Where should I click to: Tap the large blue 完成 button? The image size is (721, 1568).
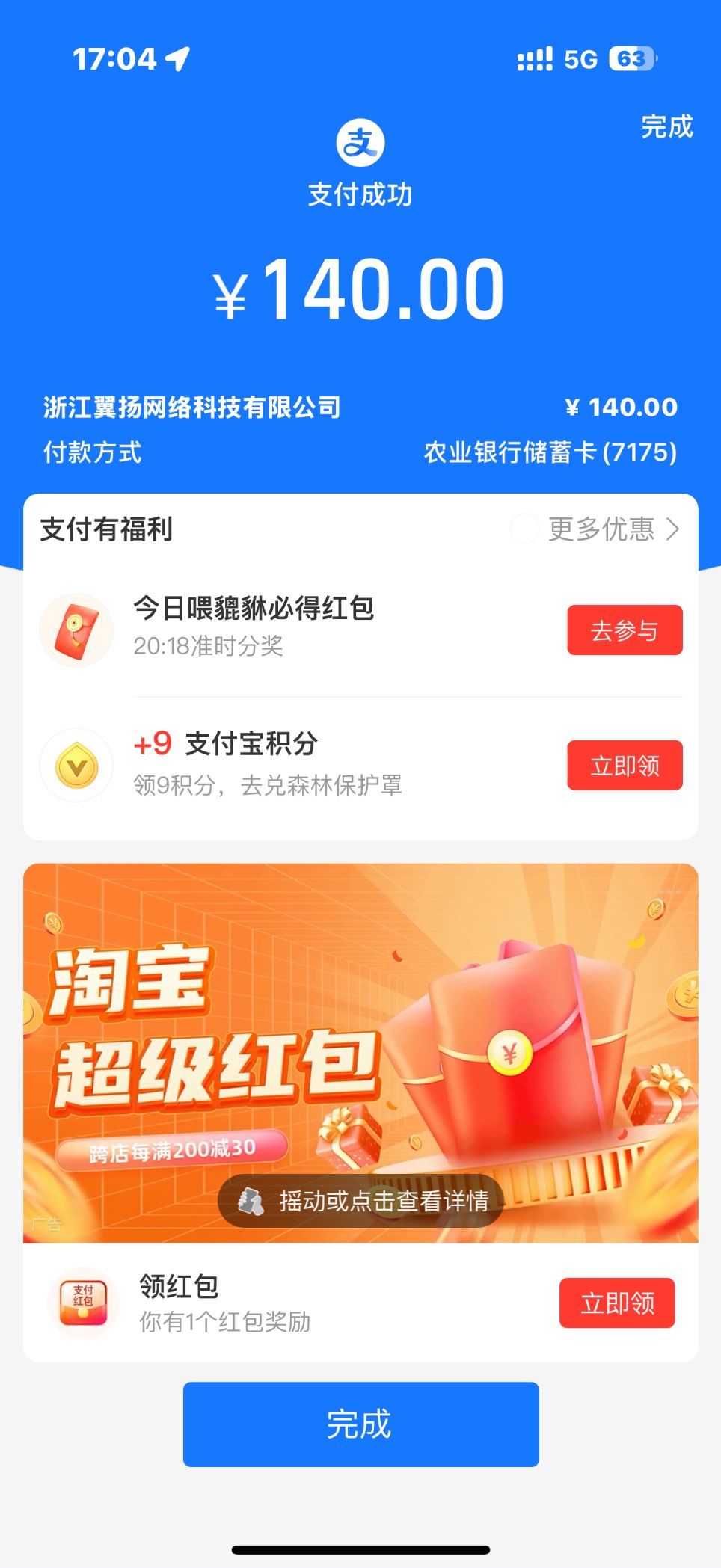tap(360, 1424)
